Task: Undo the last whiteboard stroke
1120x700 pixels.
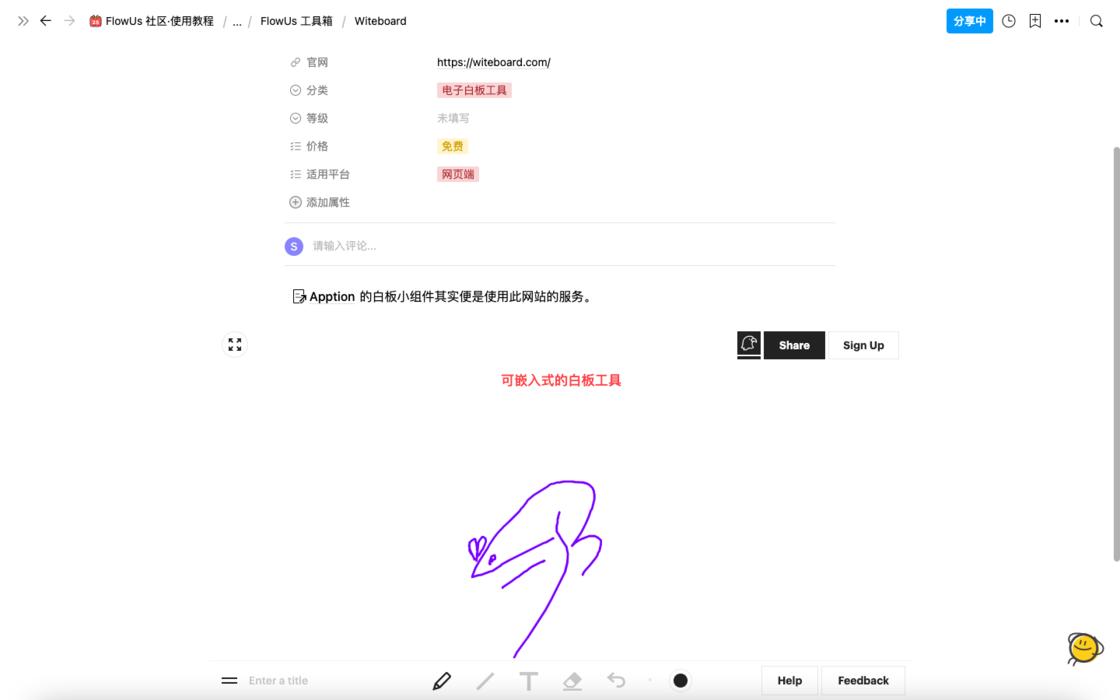Action: tap(616, 681)
